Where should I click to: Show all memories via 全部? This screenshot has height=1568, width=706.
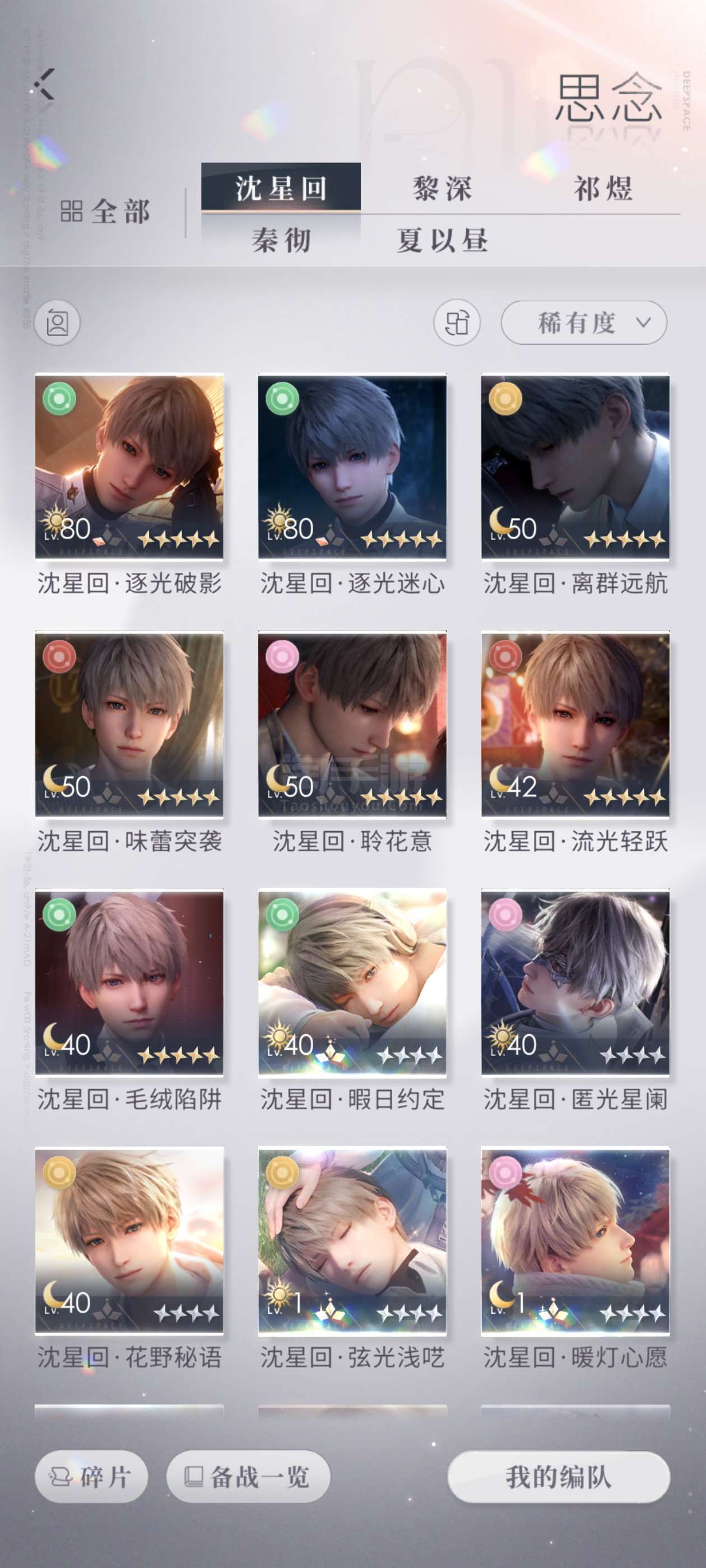105,212
